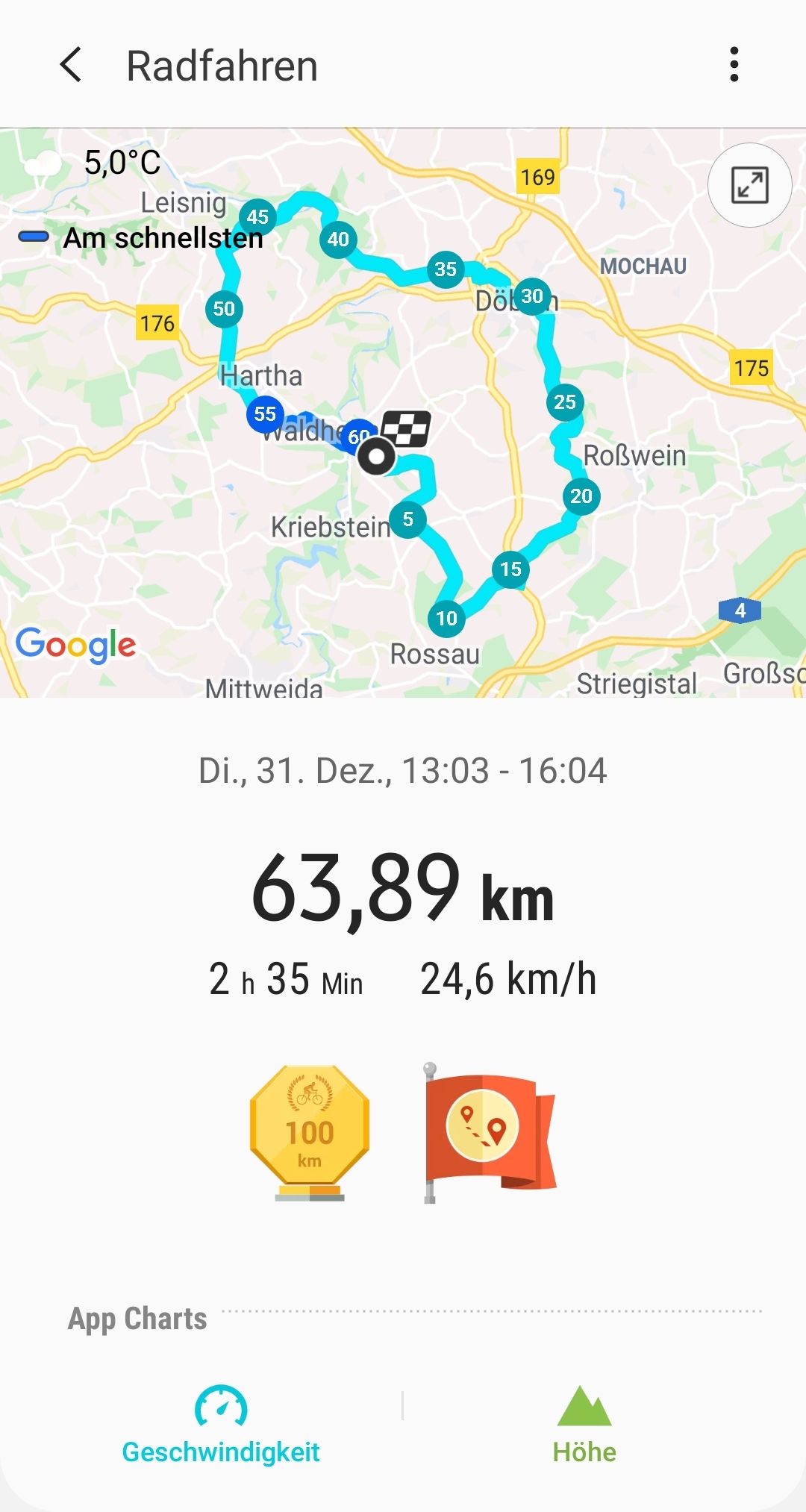Open the 100 km cycling trophy badge
This screenshot has height=1512, width=806.
(x=310, y=1132)
